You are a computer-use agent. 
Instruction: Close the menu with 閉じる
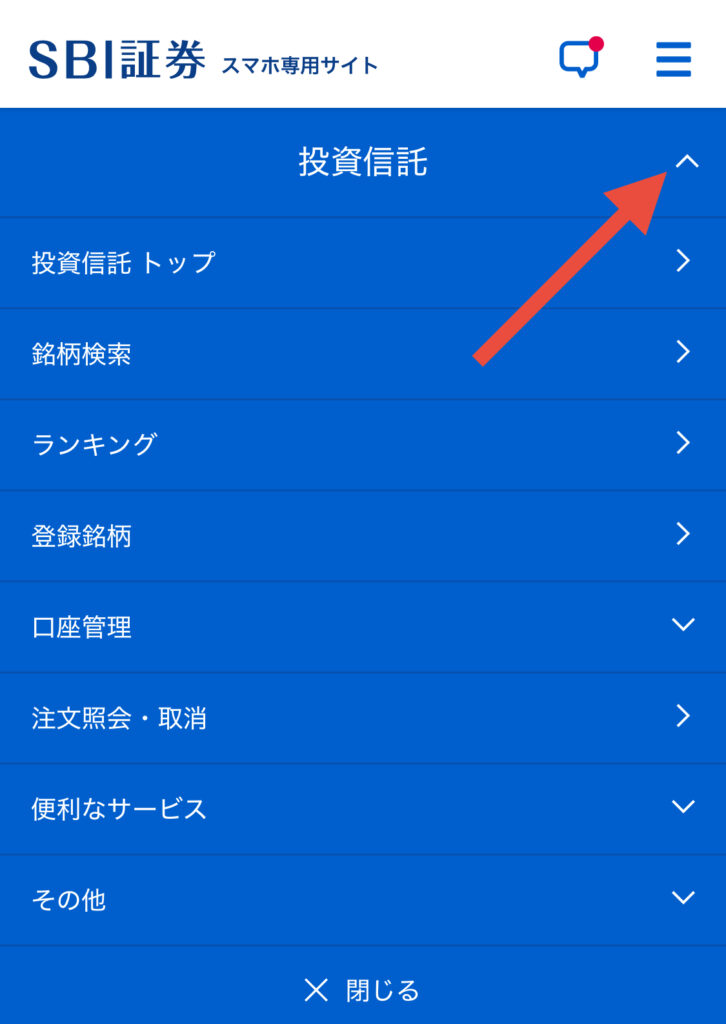[362, 990]
